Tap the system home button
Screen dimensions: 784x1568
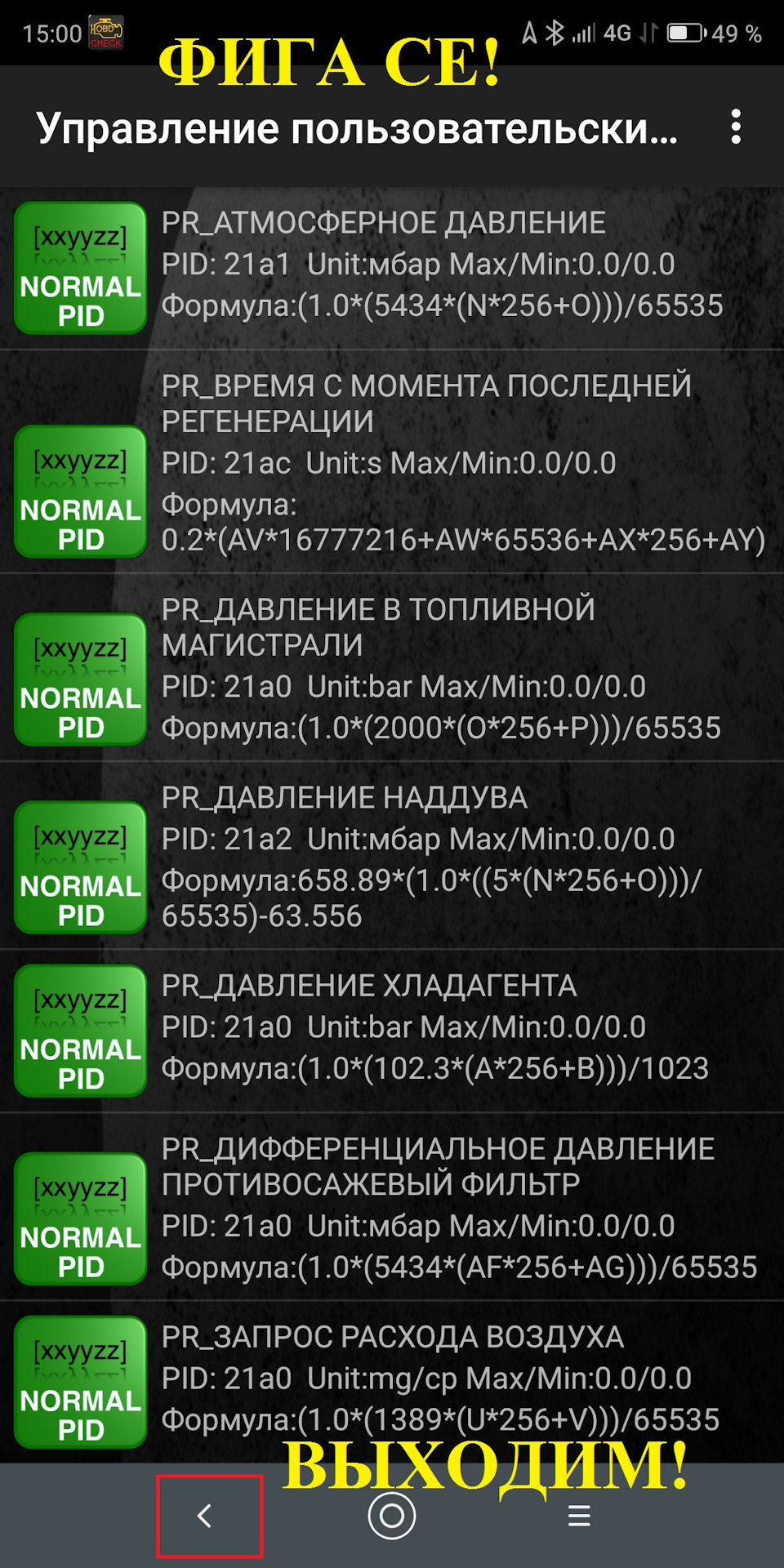[392, 1516]
